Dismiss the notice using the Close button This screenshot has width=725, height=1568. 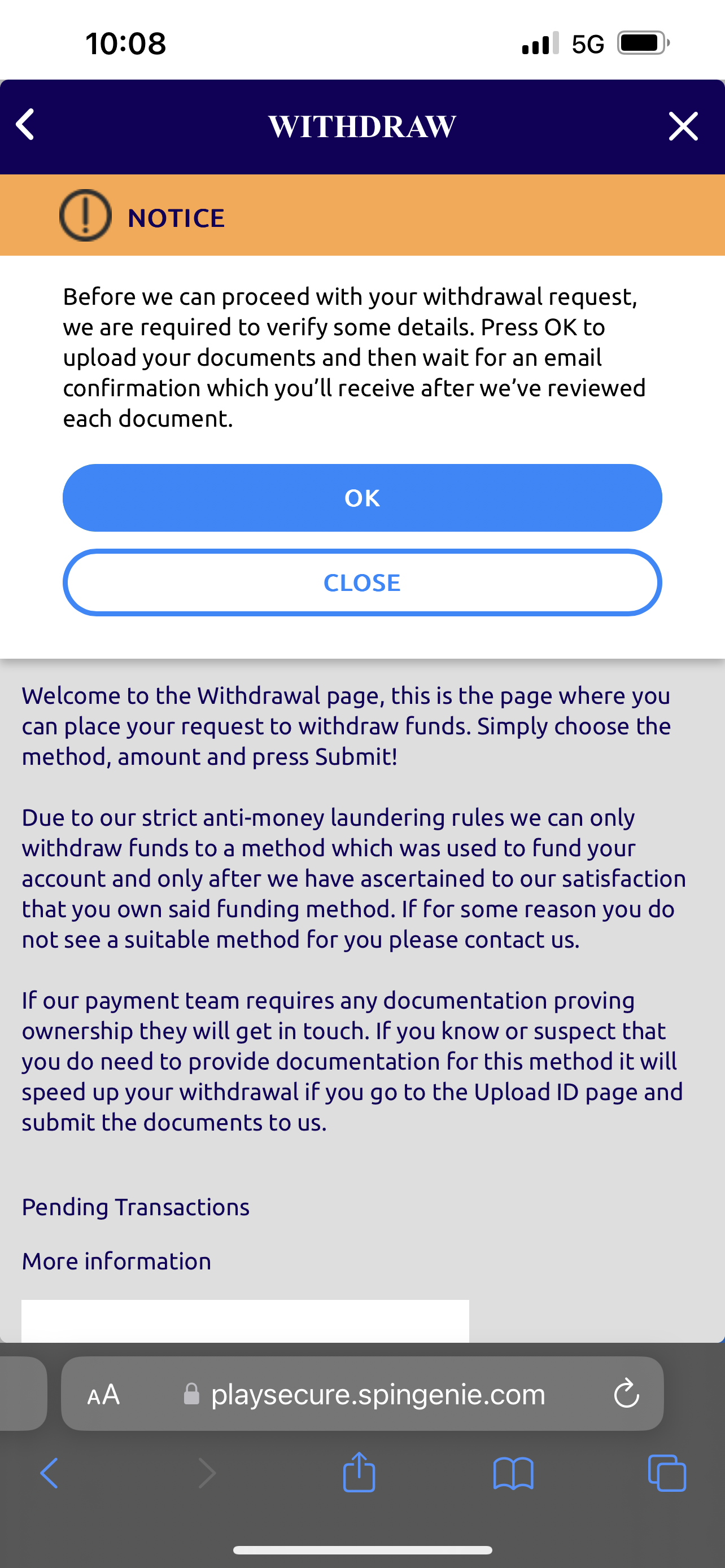(x=362, y=582)
